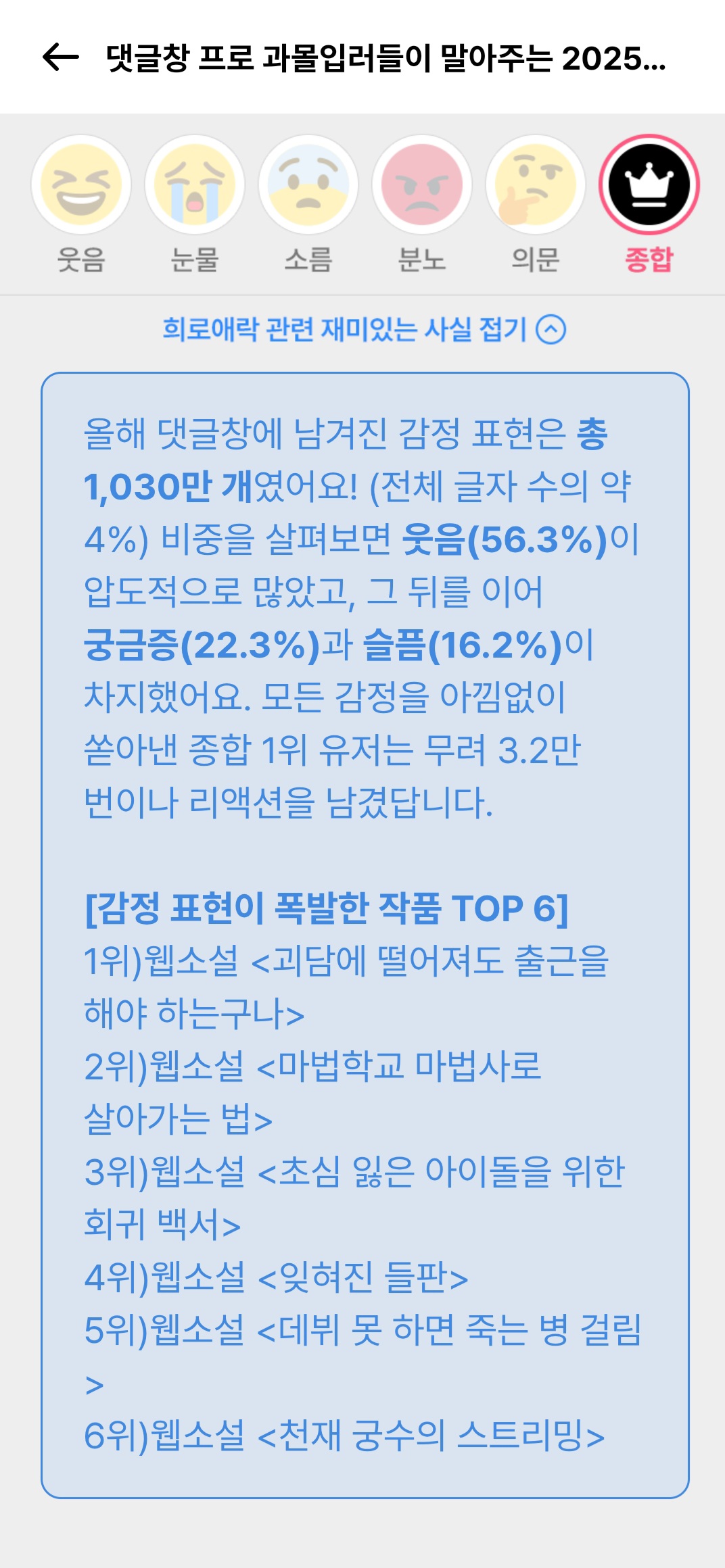Go back using the arrow icon

[x=61, y=57]
